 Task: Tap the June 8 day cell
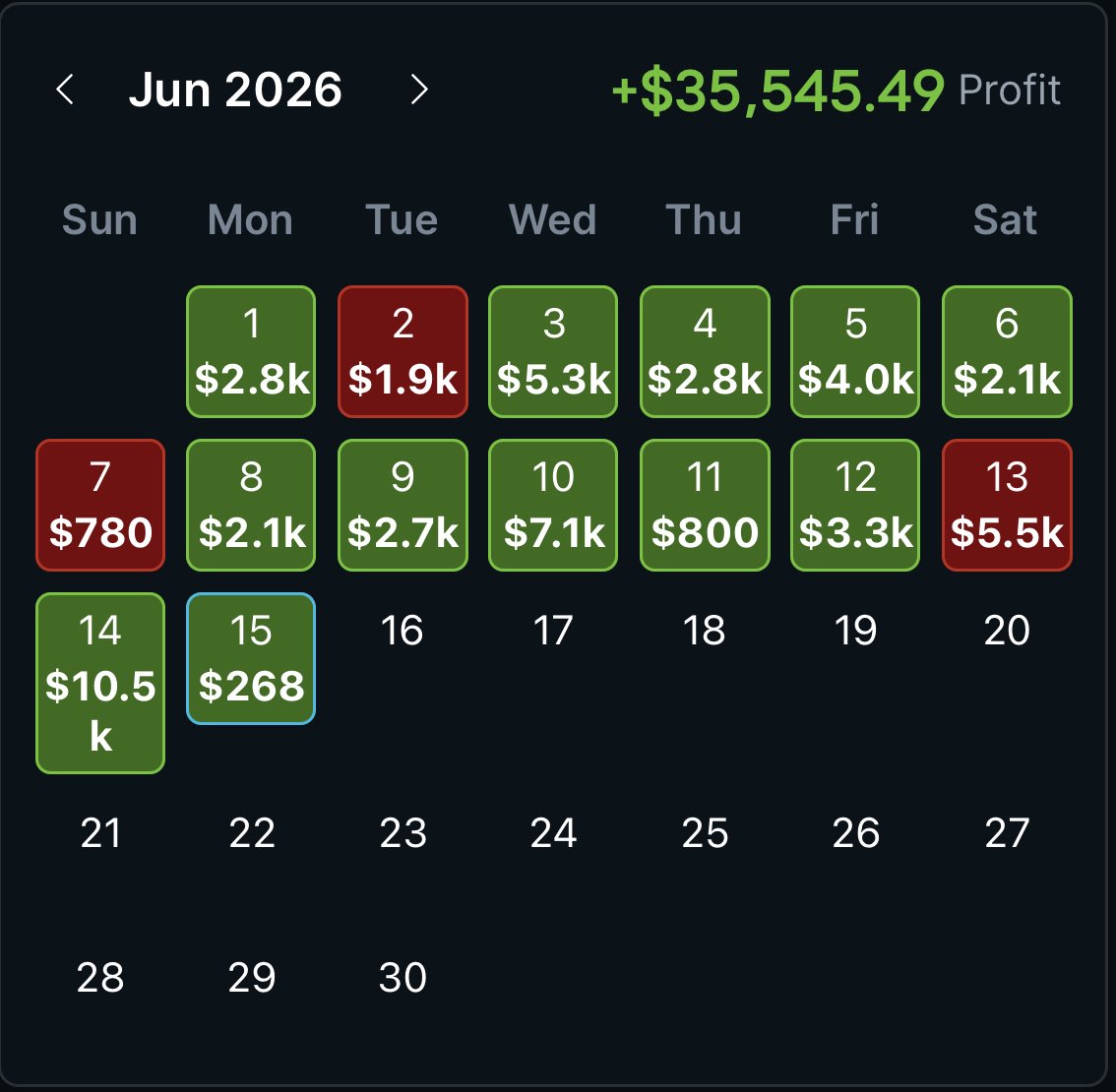click(251, 505)
